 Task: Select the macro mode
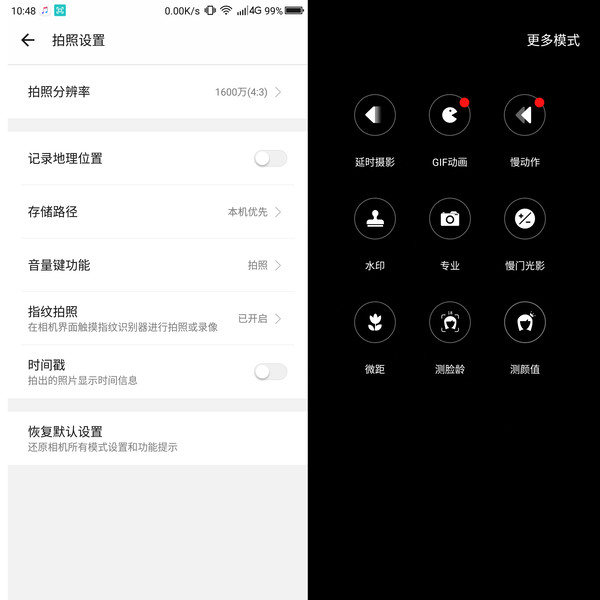pos(375,323)
